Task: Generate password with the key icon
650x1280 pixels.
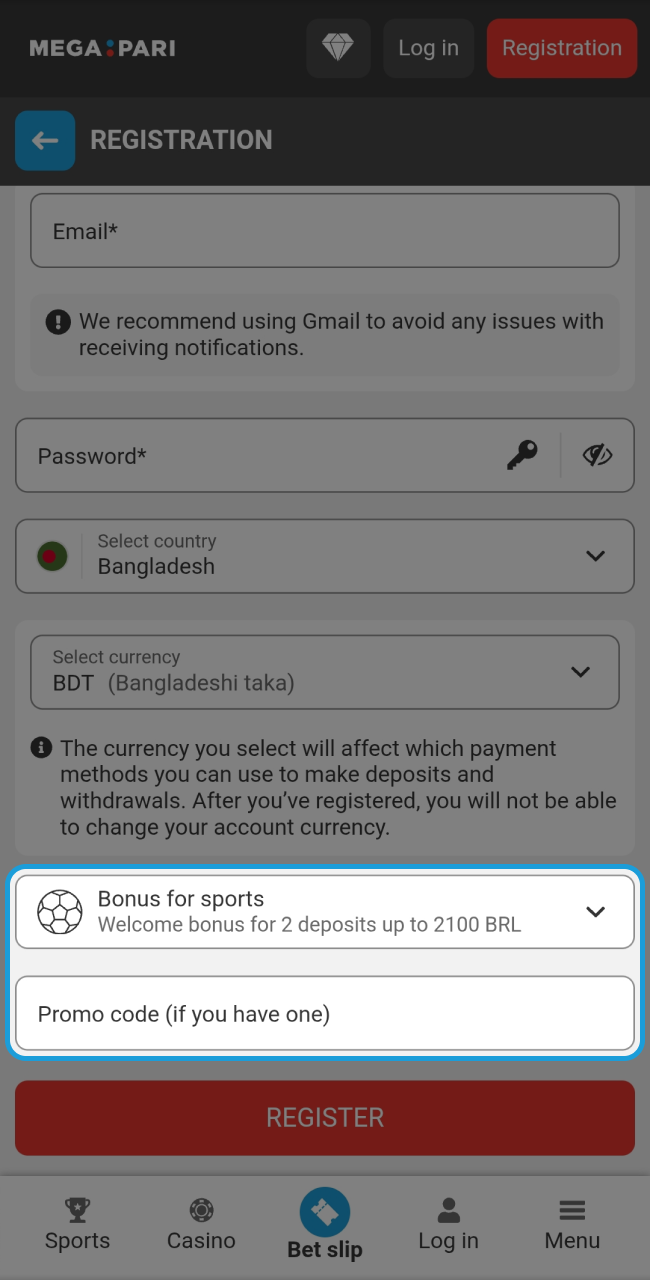Action: tap(521, 456)
